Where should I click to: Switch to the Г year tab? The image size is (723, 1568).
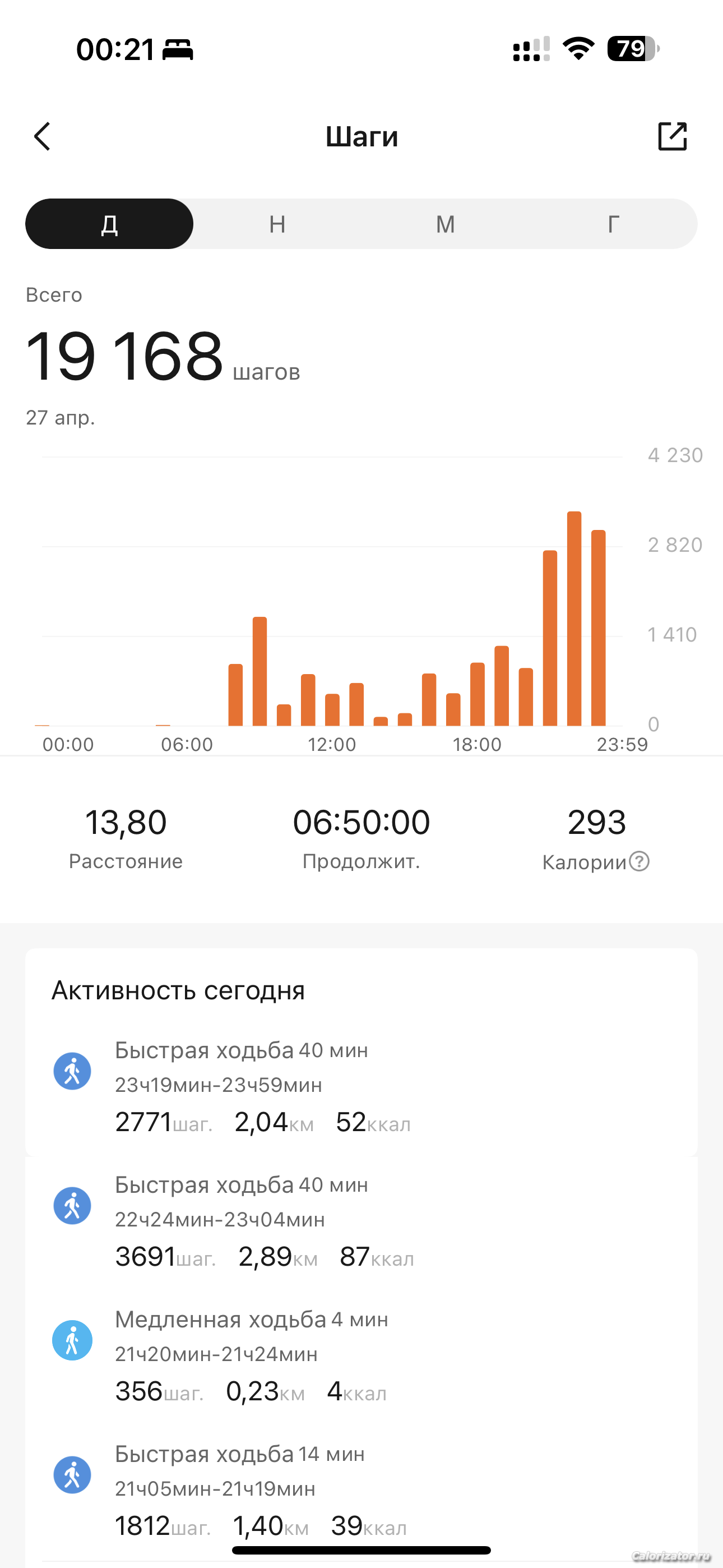point(614,224)
